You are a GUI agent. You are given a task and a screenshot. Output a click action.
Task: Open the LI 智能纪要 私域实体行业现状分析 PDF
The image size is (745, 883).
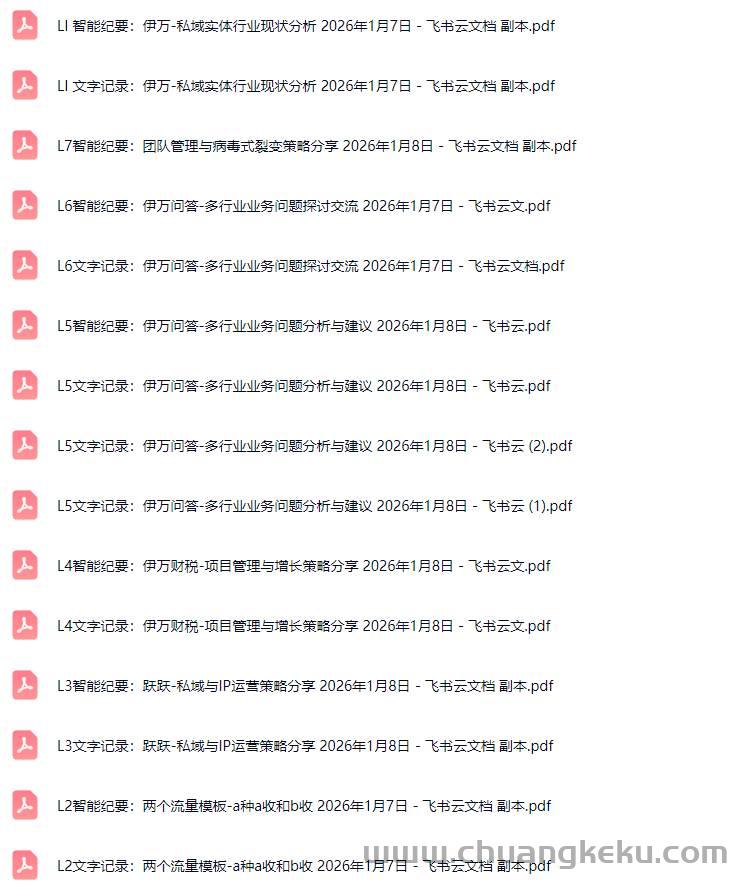coord(305,26)
